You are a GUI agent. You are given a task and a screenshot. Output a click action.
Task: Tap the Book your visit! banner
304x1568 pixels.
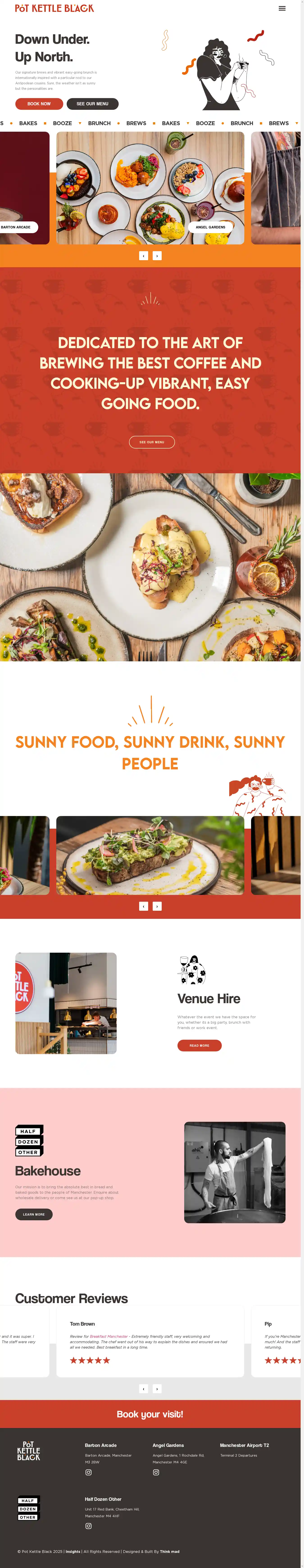coord(150,1414)
